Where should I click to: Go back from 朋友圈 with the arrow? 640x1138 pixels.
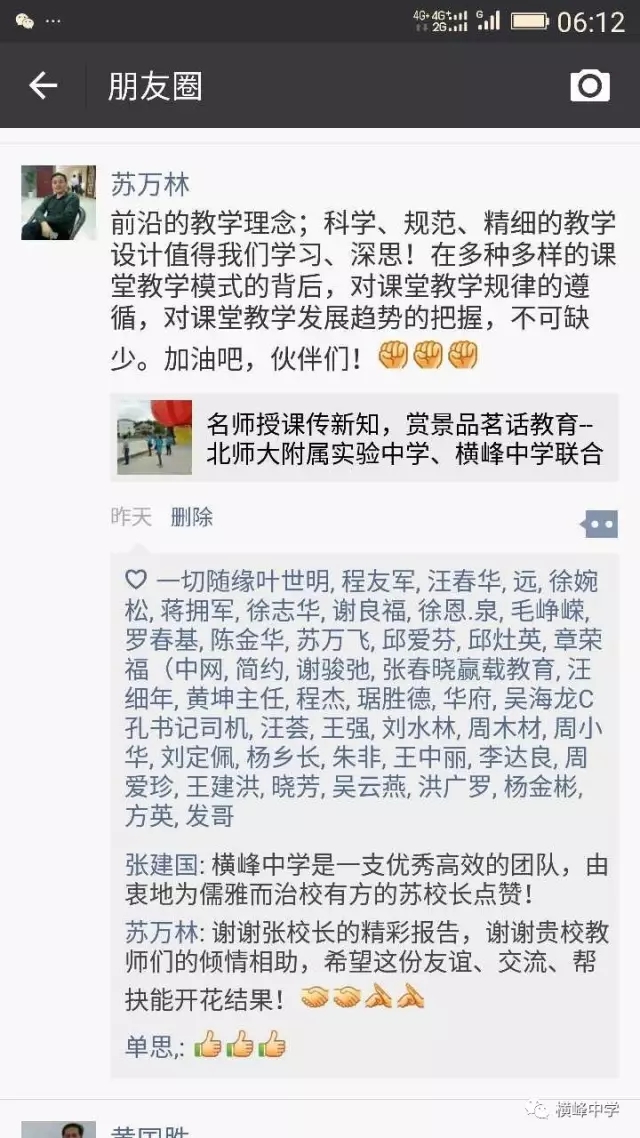click(43, 86)
